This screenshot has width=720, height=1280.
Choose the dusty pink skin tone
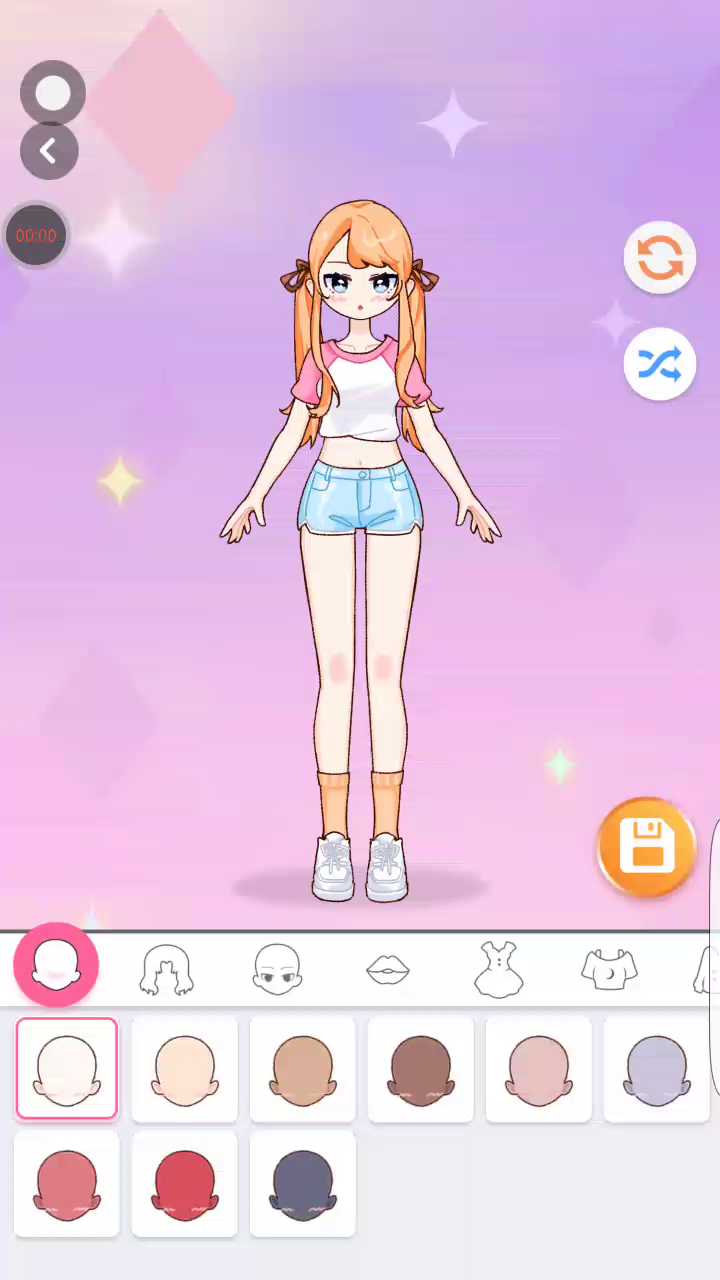click(539, 1068)
